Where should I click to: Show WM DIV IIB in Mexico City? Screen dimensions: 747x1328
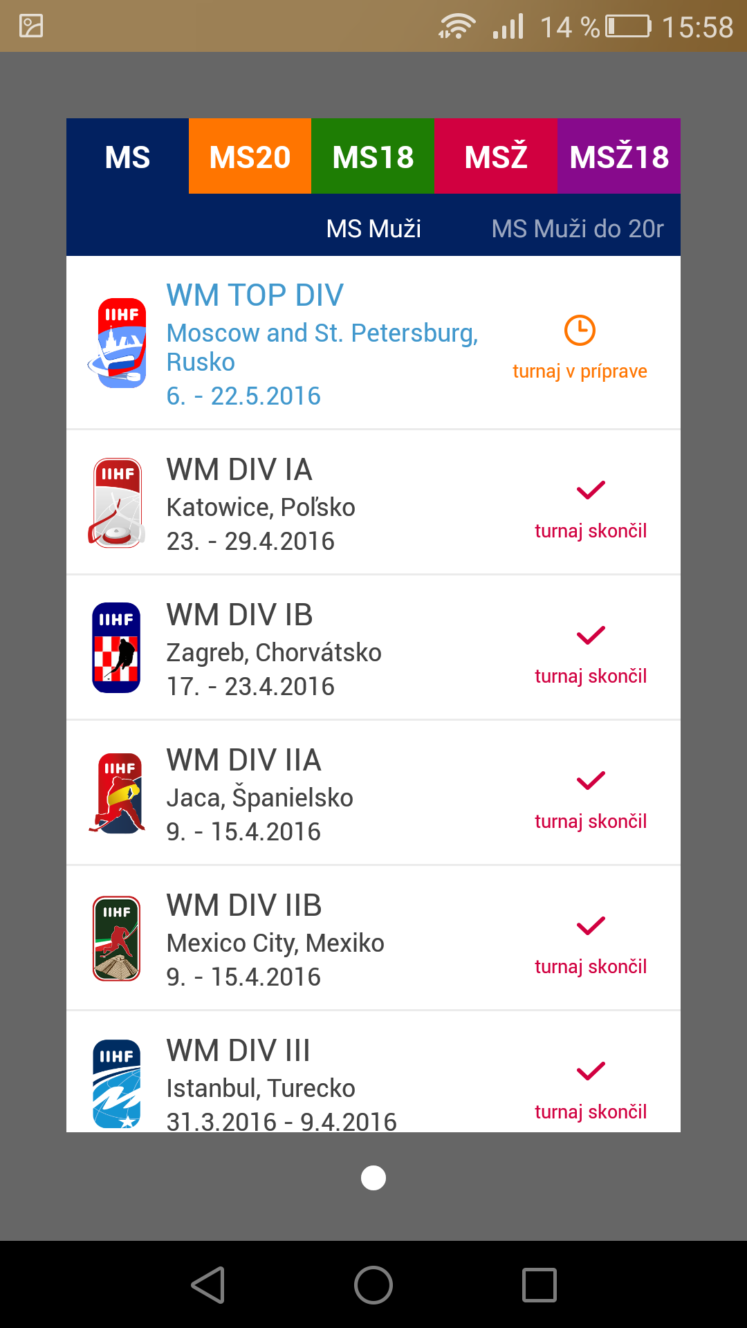[373, 938]
